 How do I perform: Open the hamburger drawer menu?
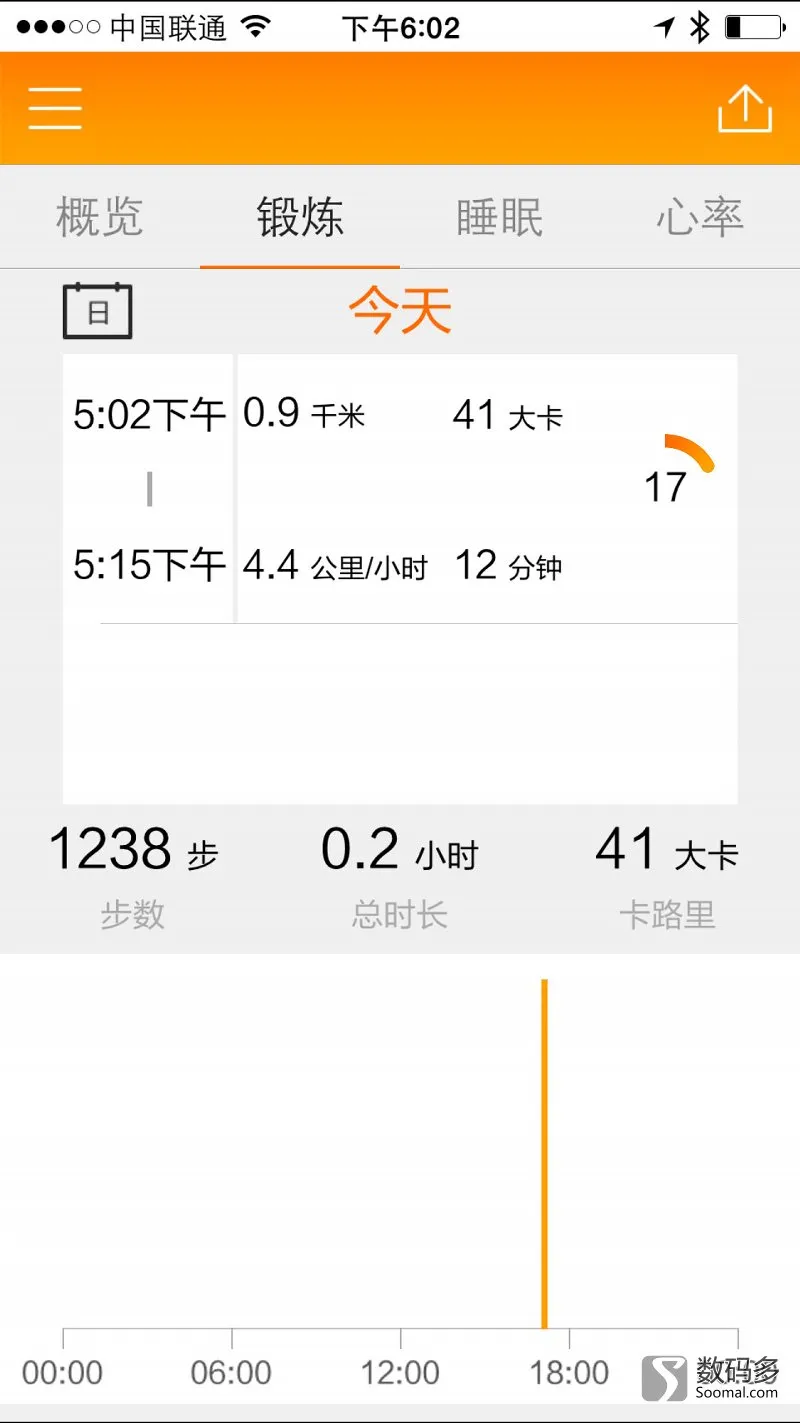55,108
